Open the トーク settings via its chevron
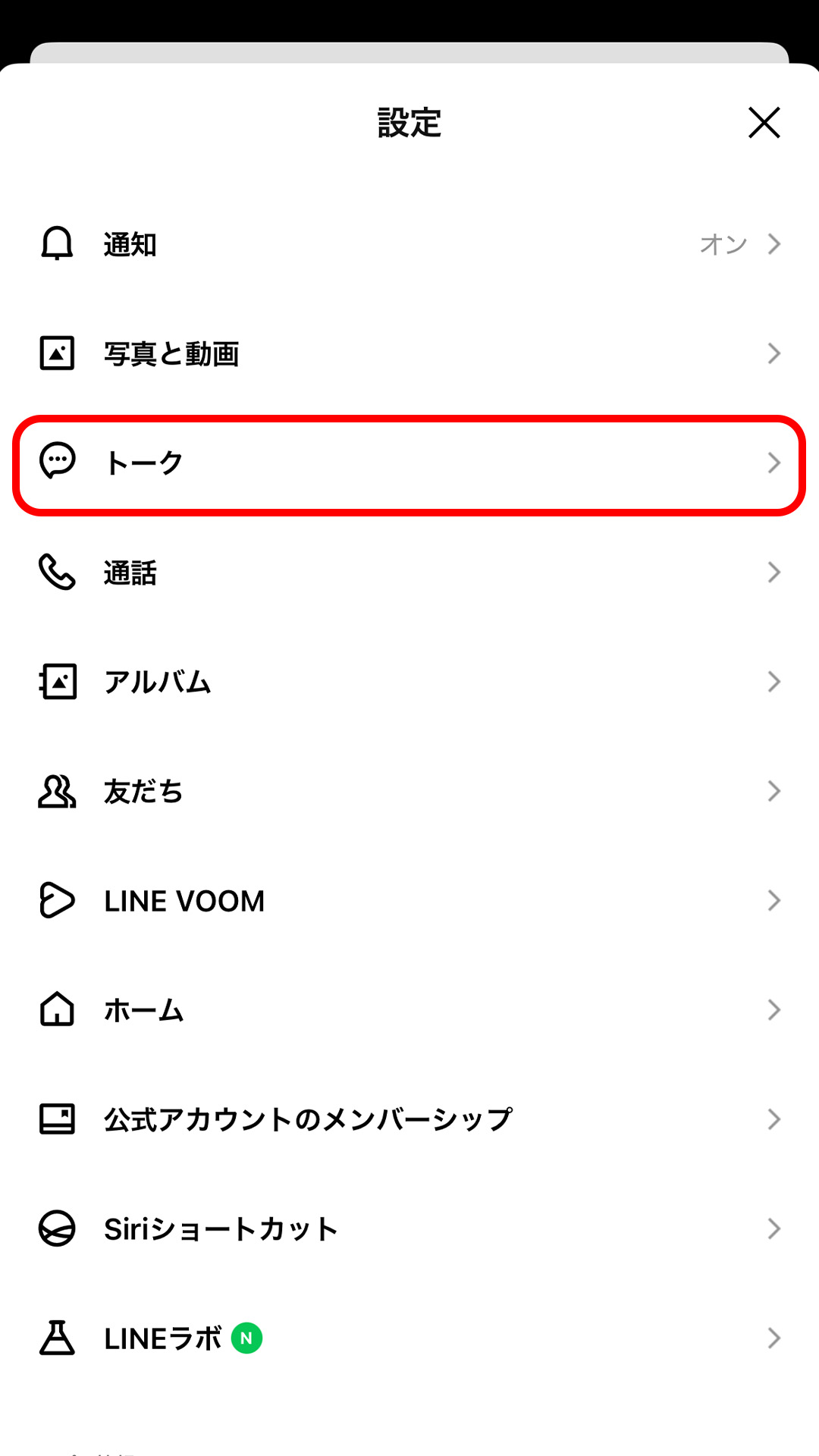 [x=774, y=463]
